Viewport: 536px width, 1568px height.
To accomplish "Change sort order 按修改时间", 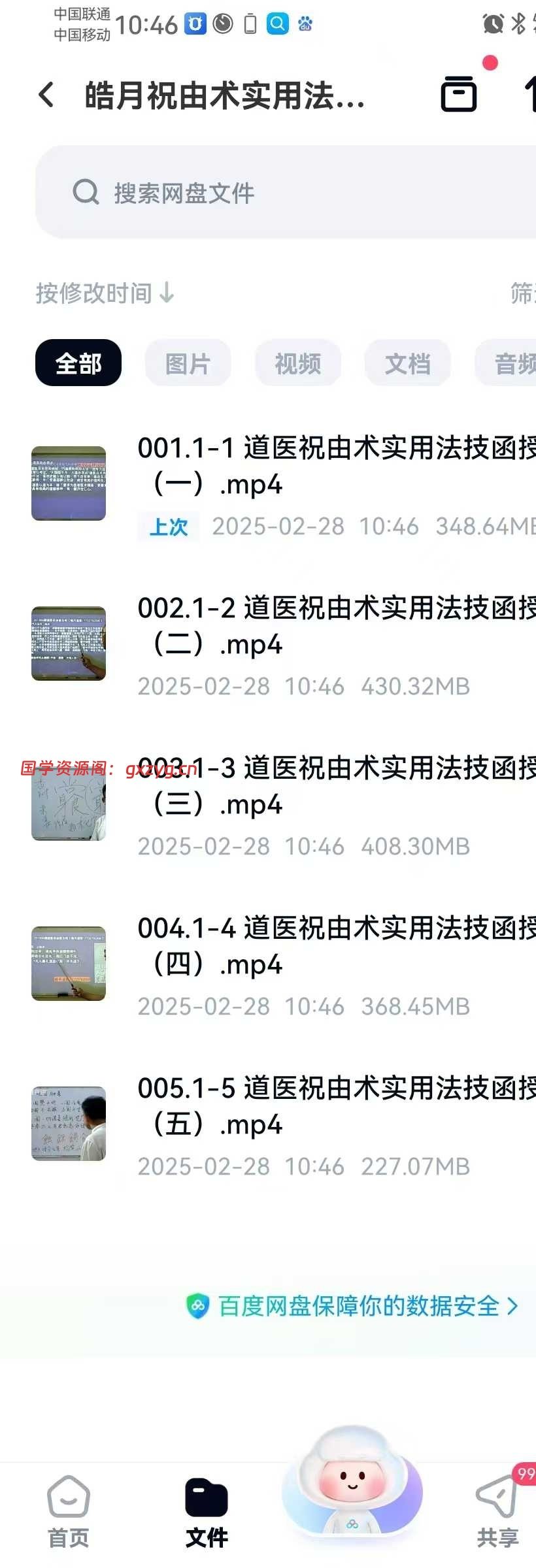I will 105,293.
